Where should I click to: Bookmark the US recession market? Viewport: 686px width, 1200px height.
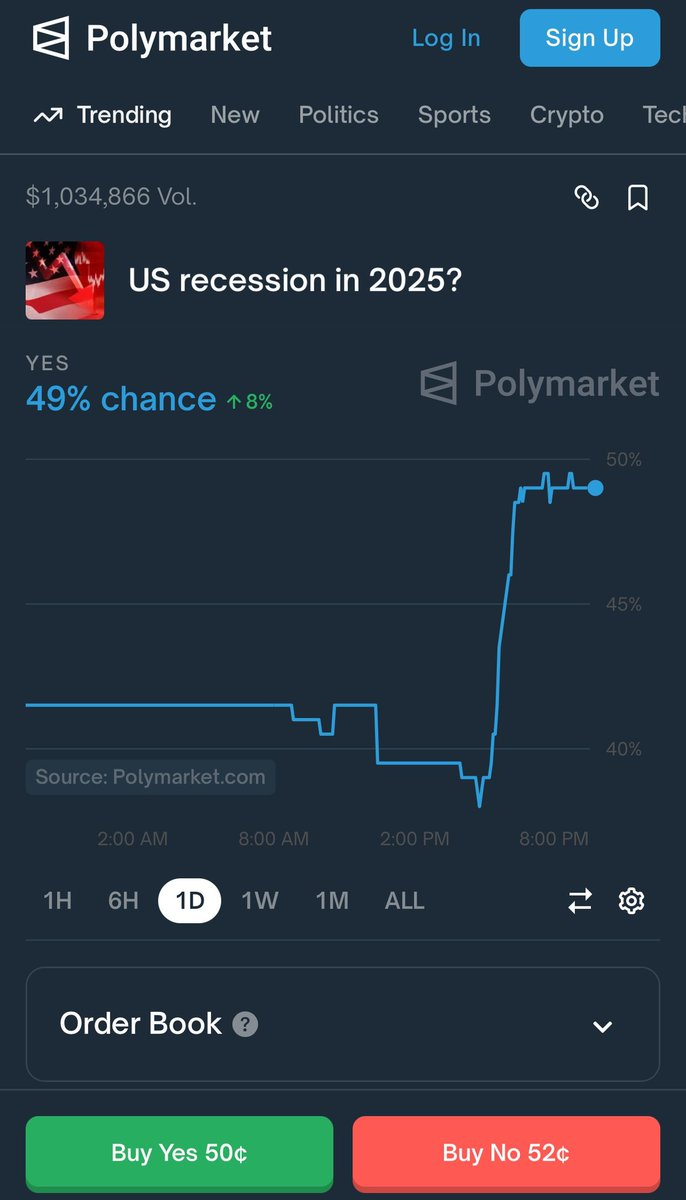pos(638,198)
